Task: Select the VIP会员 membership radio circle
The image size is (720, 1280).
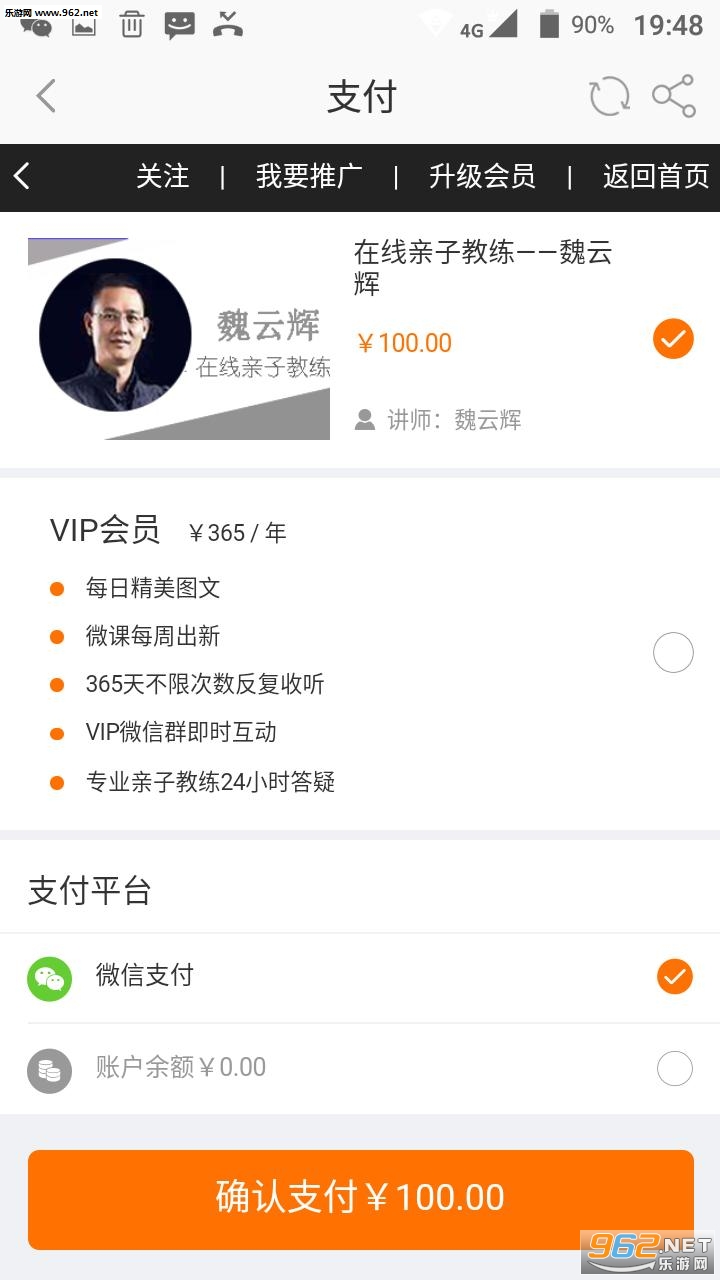Action: [x=673, y=652]
